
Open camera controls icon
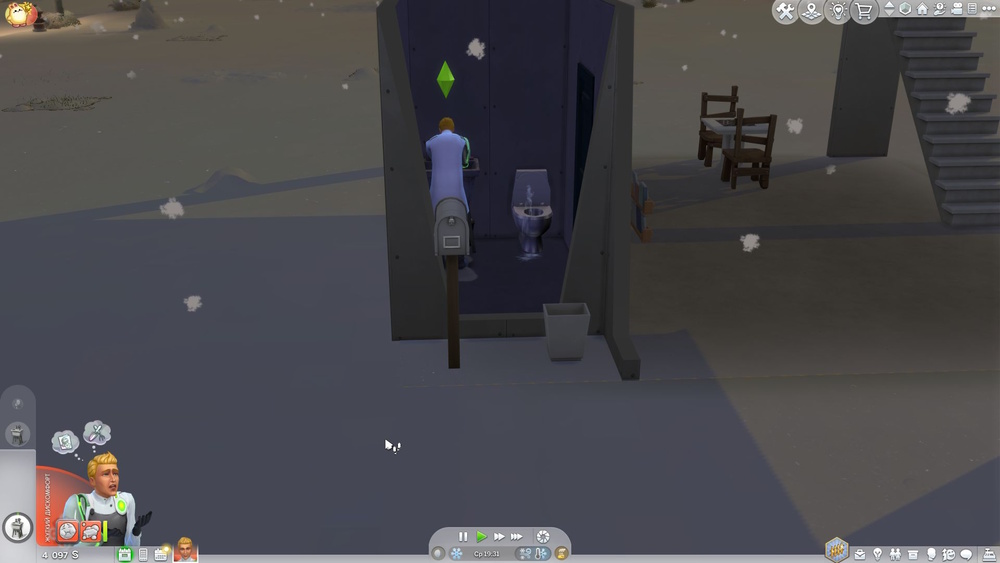955,10
